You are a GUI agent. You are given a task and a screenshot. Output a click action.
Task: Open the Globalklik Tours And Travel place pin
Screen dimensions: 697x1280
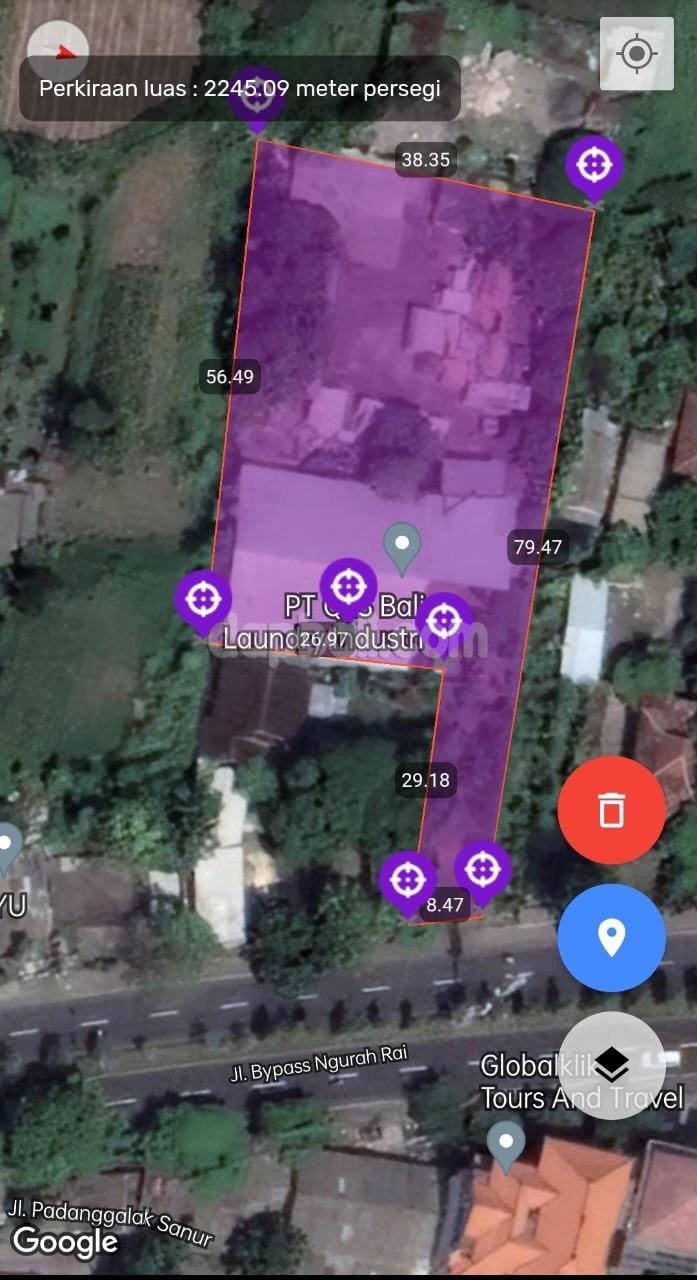[506, 1145]
